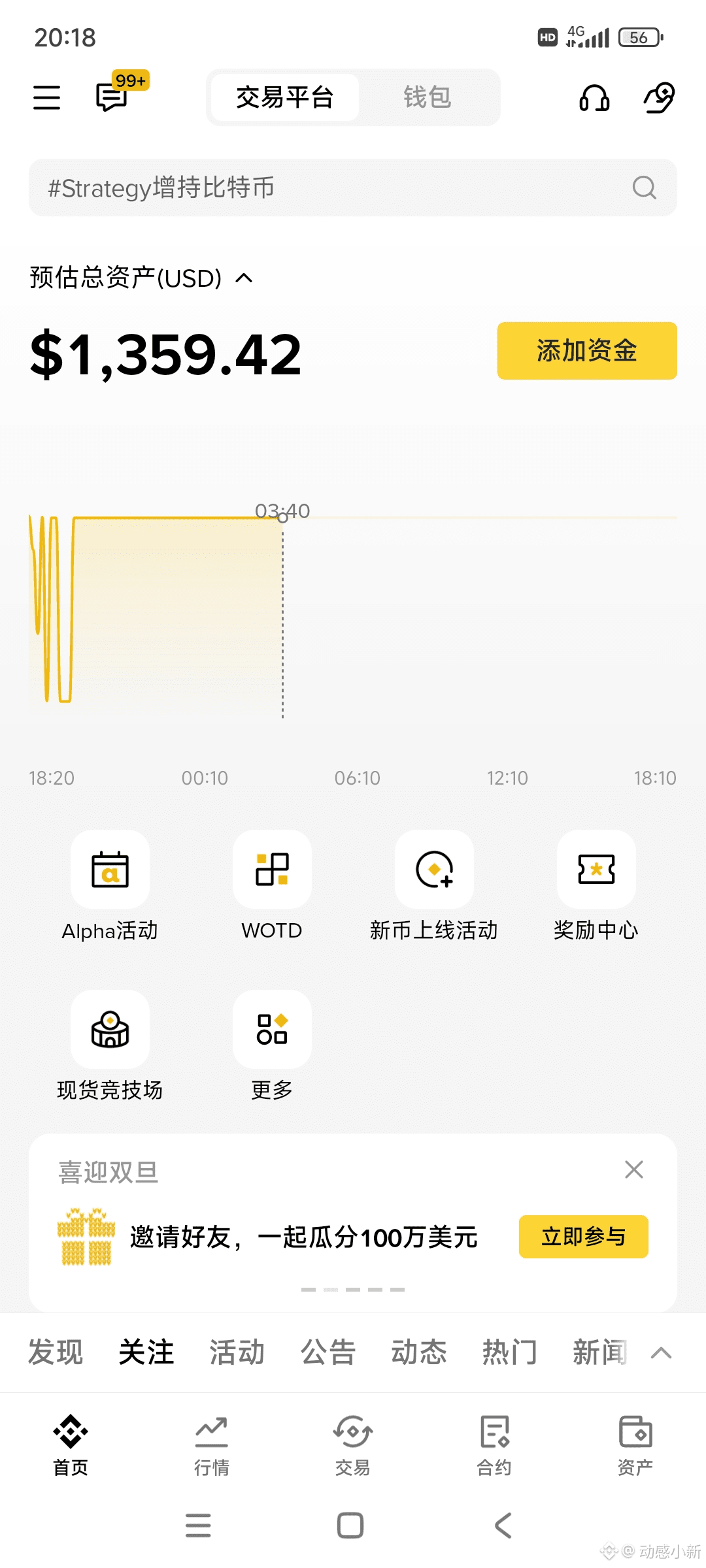
Task: Open 现货竞技场
Action: 110,1030
